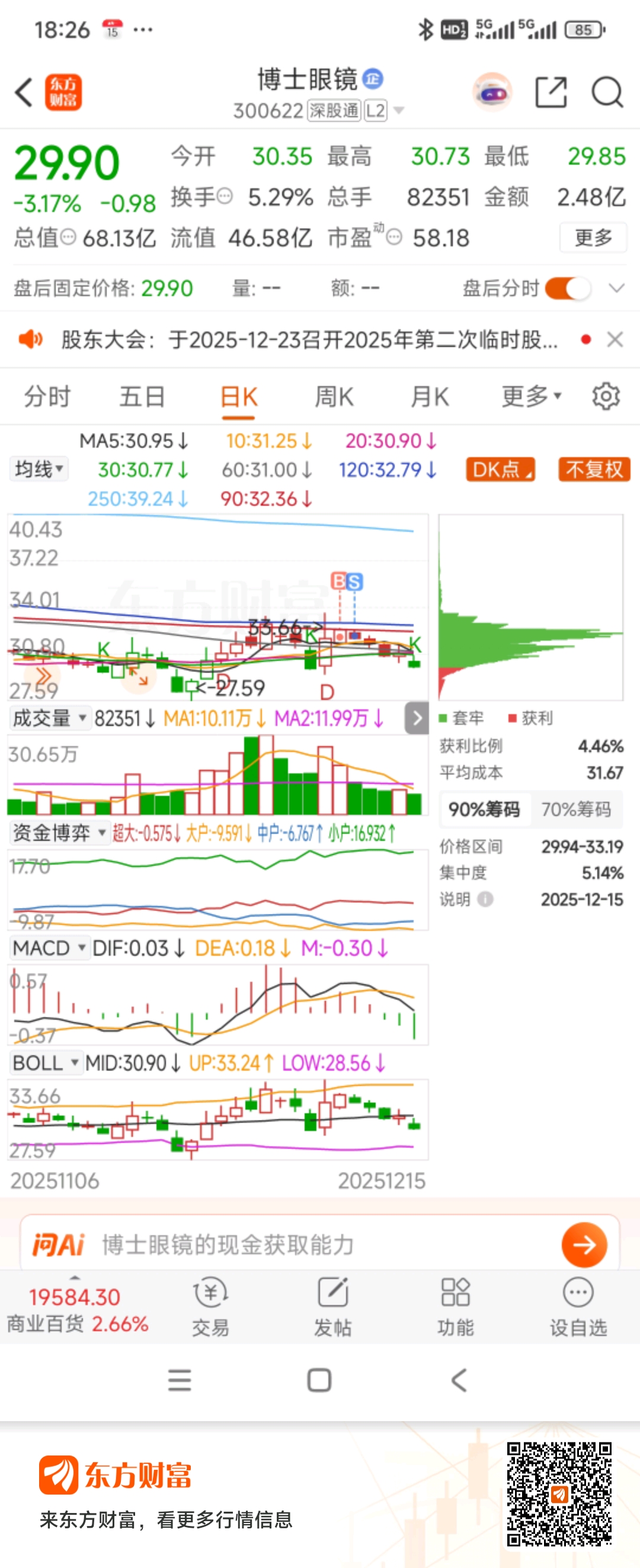
Task: Toggle the 盘后分时 switch
Action: [568, 288]
